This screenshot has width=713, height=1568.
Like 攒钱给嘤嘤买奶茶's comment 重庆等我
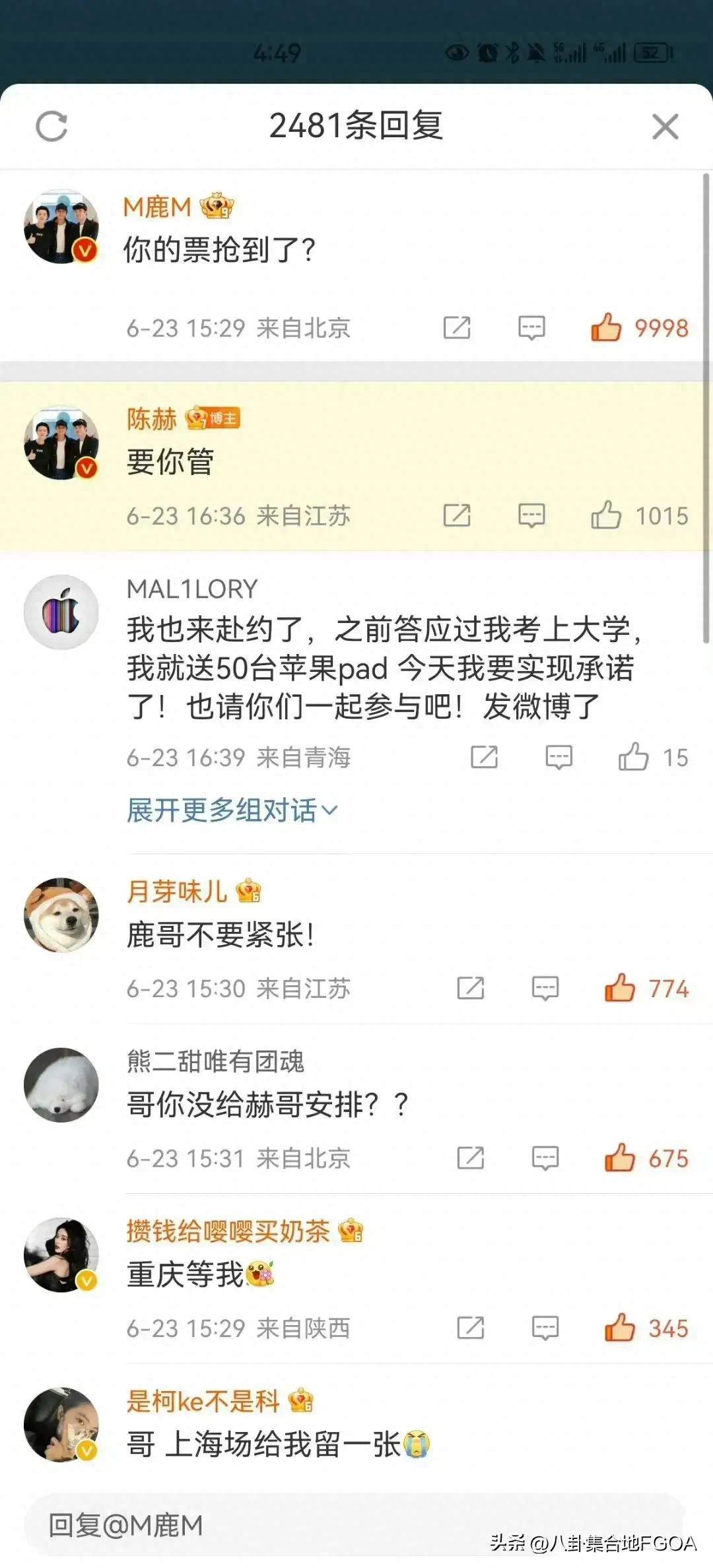tap(619, 1328)
